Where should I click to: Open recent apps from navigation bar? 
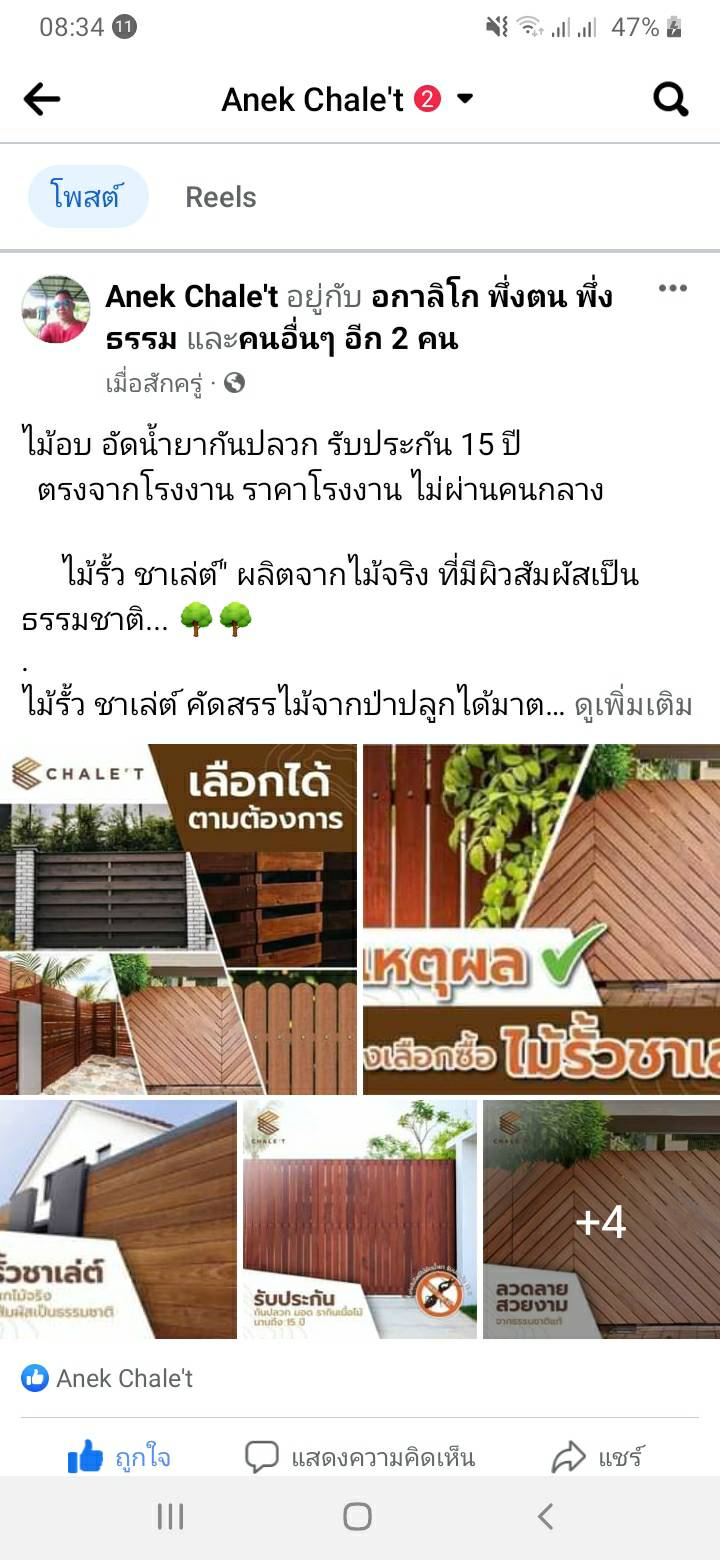[170, 1517]
